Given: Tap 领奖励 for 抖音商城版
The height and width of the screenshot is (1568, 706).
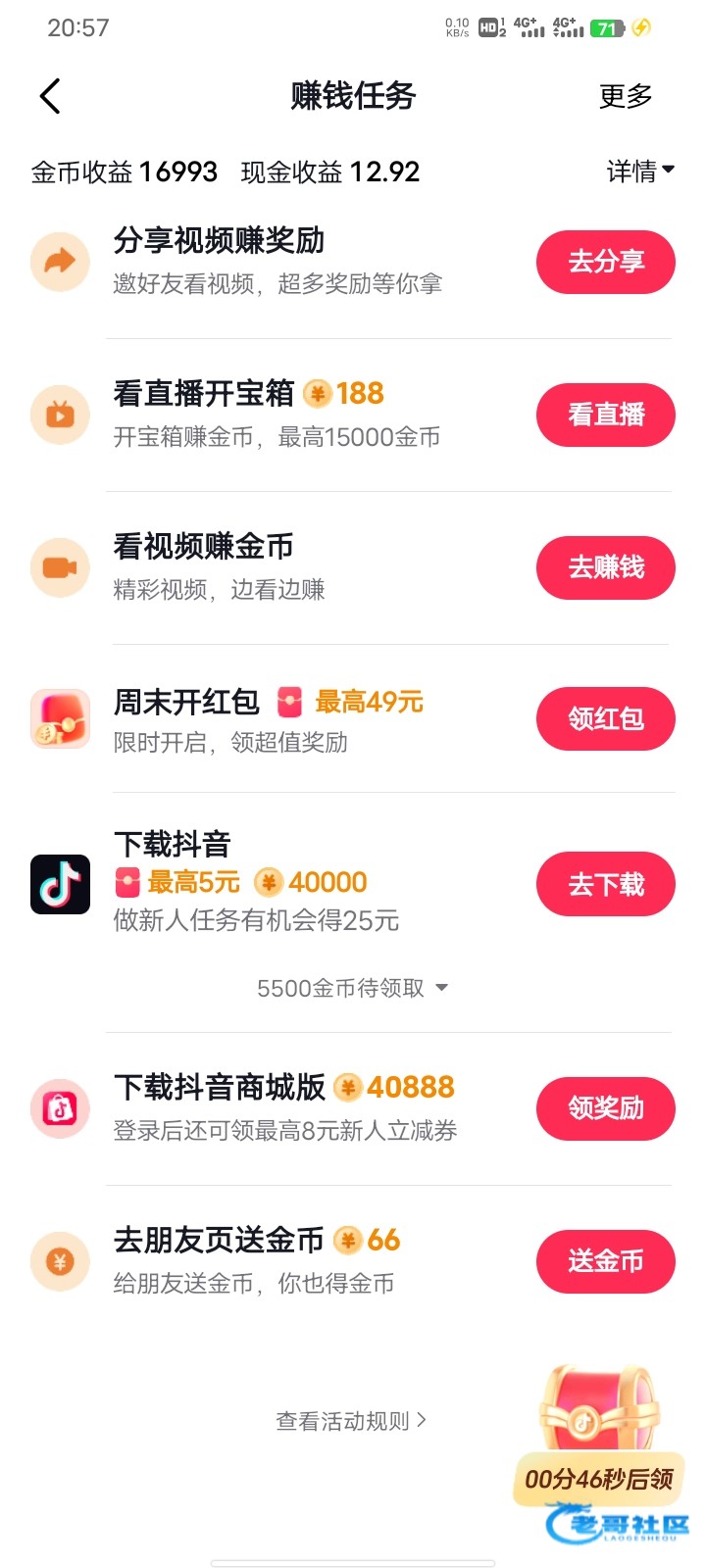Looking at the screenshot, I should pos(605,1108).
